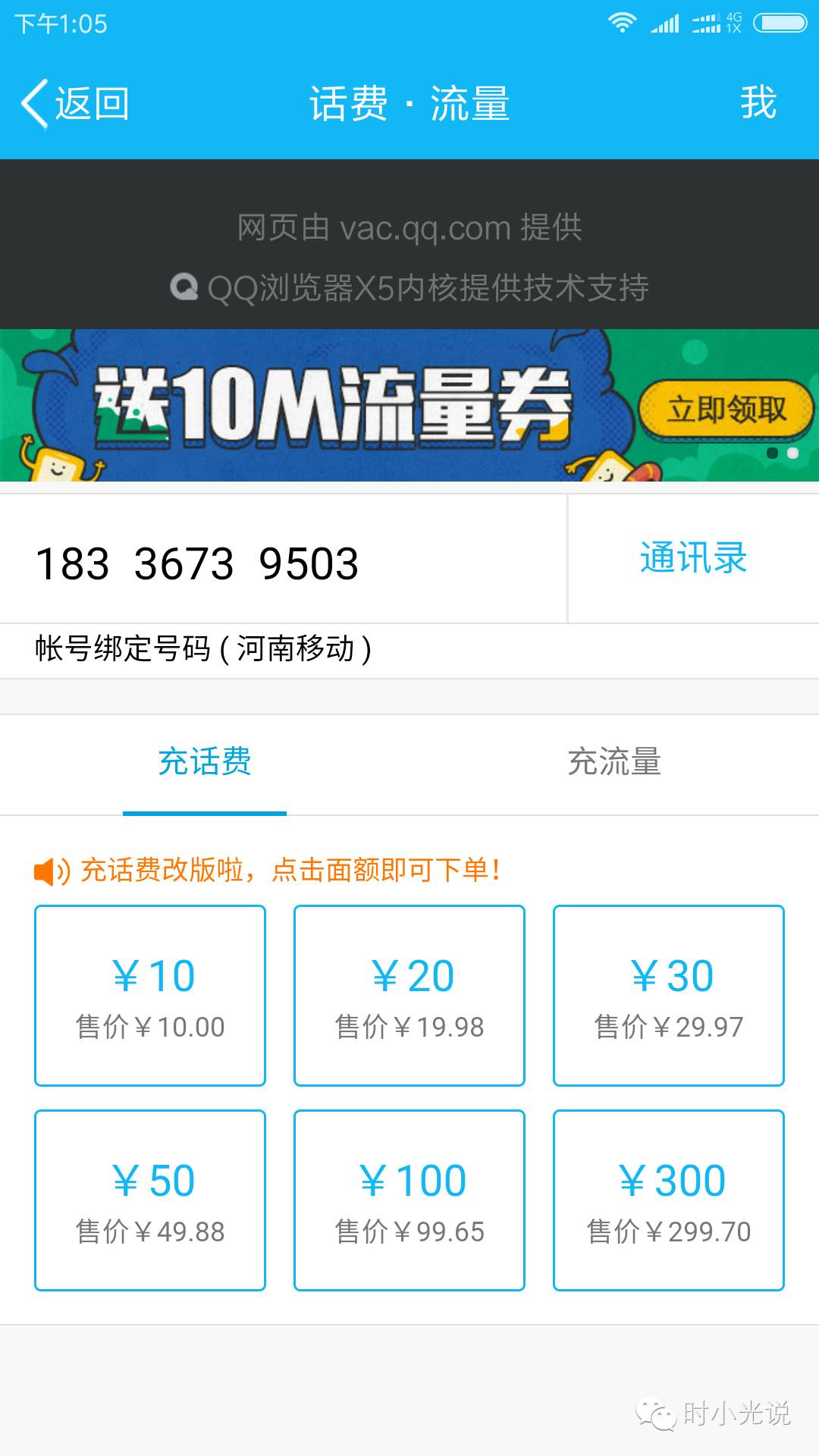This screenshot has height=1456, width=819.
Task: Open the 我 page
Action: [x=758, y=102]
